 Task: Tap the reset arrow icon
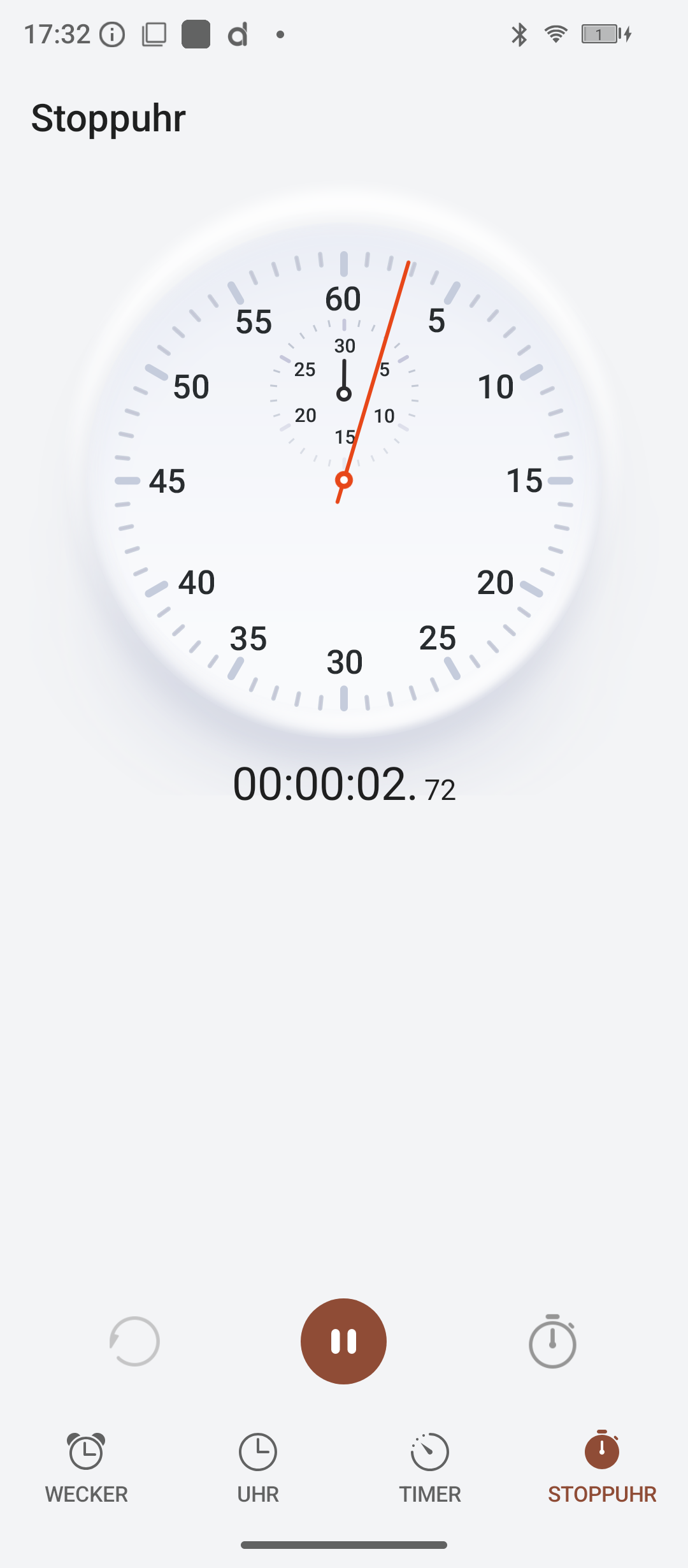click(134, 1341)
